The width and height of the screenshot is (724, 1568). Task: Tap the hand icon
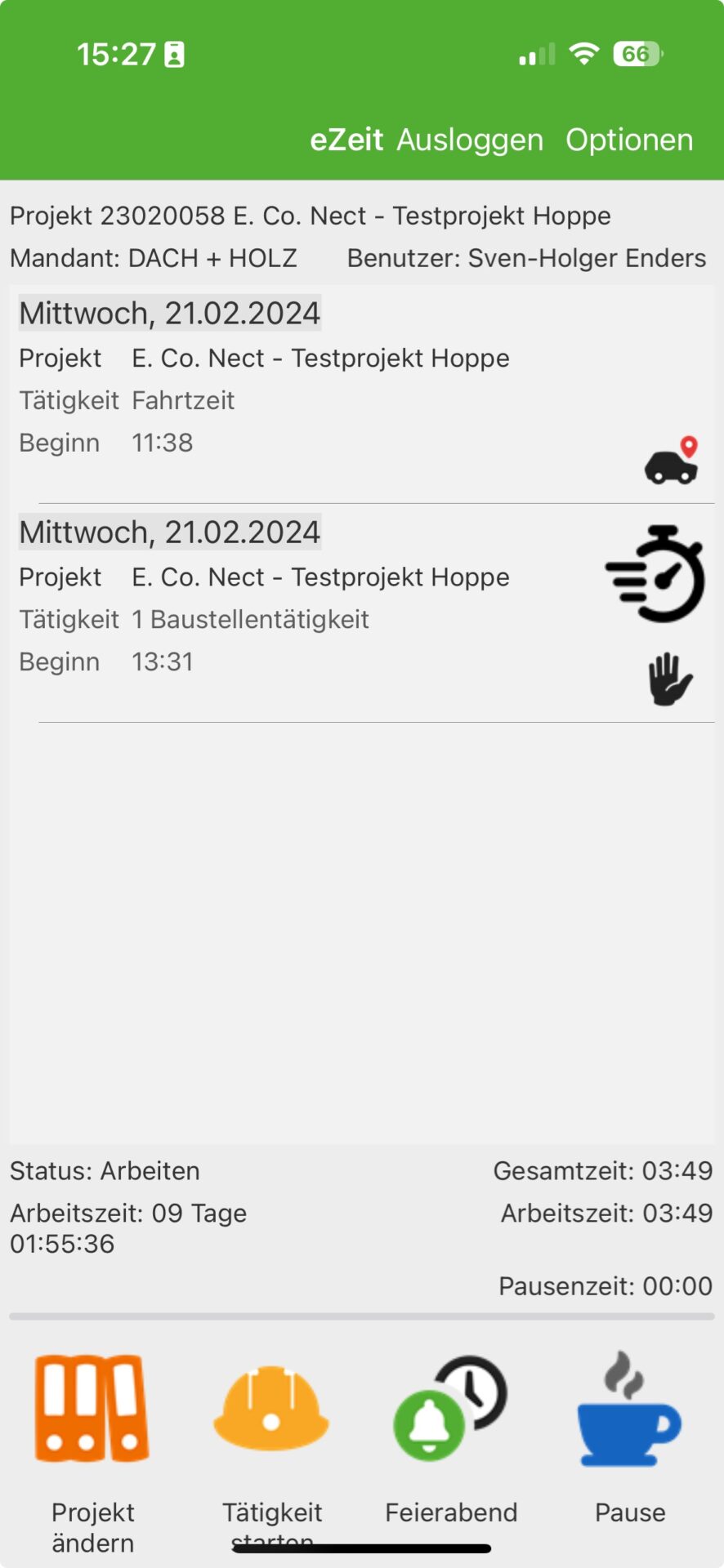pos(670,679)
